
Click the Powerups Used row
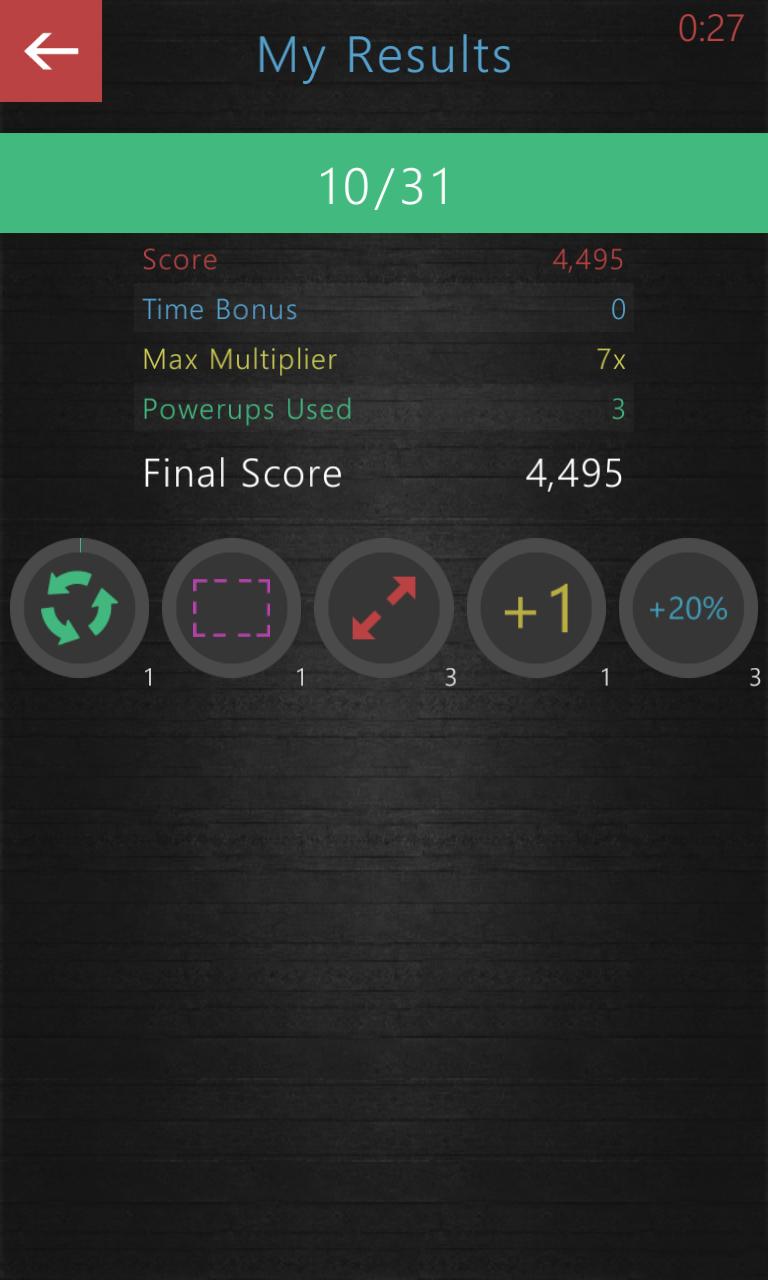point(383,409)
